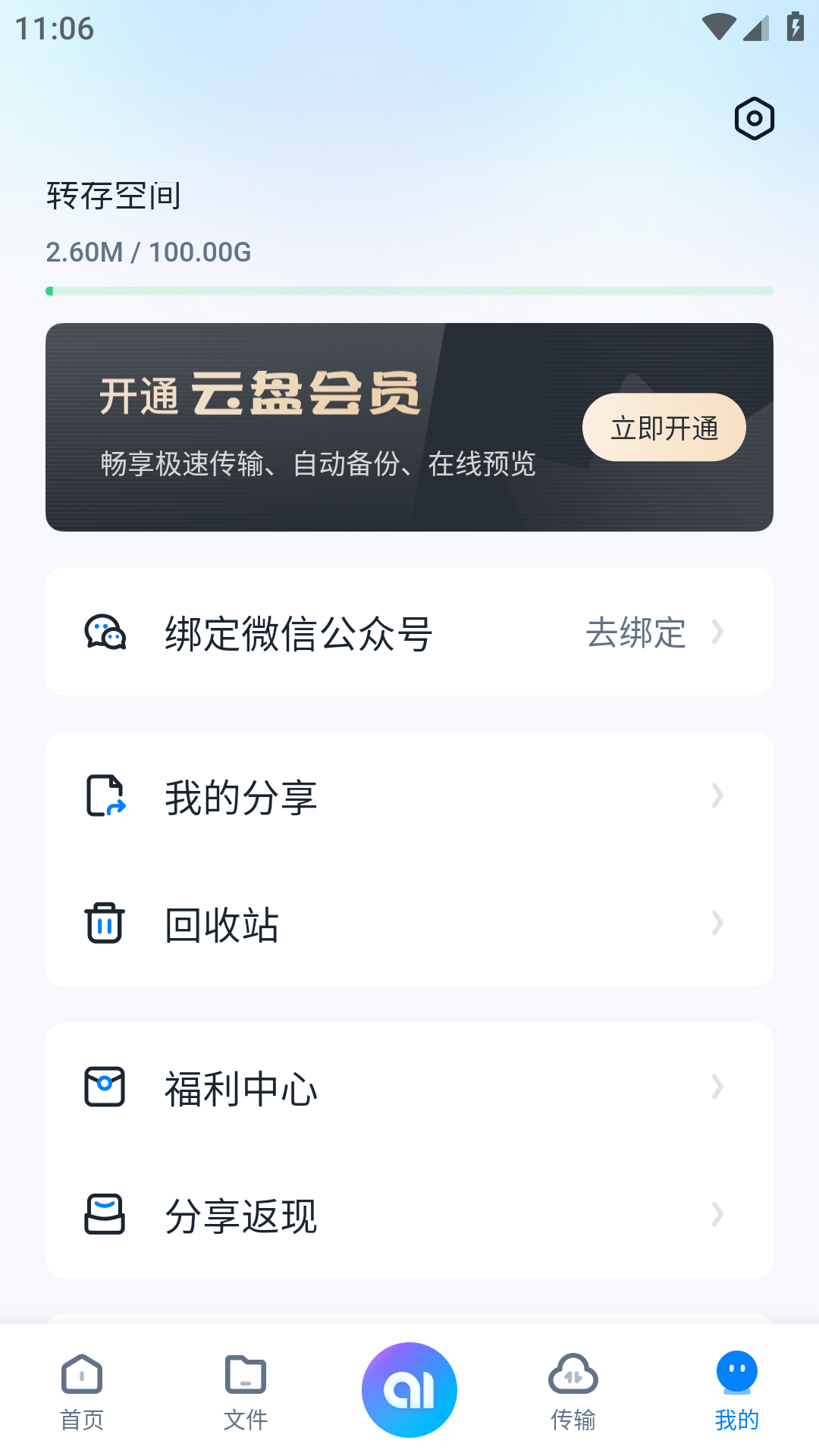Open 绑定微信公众号 row
Screen dimensions: 819x1456
click(x=409, y=632)
